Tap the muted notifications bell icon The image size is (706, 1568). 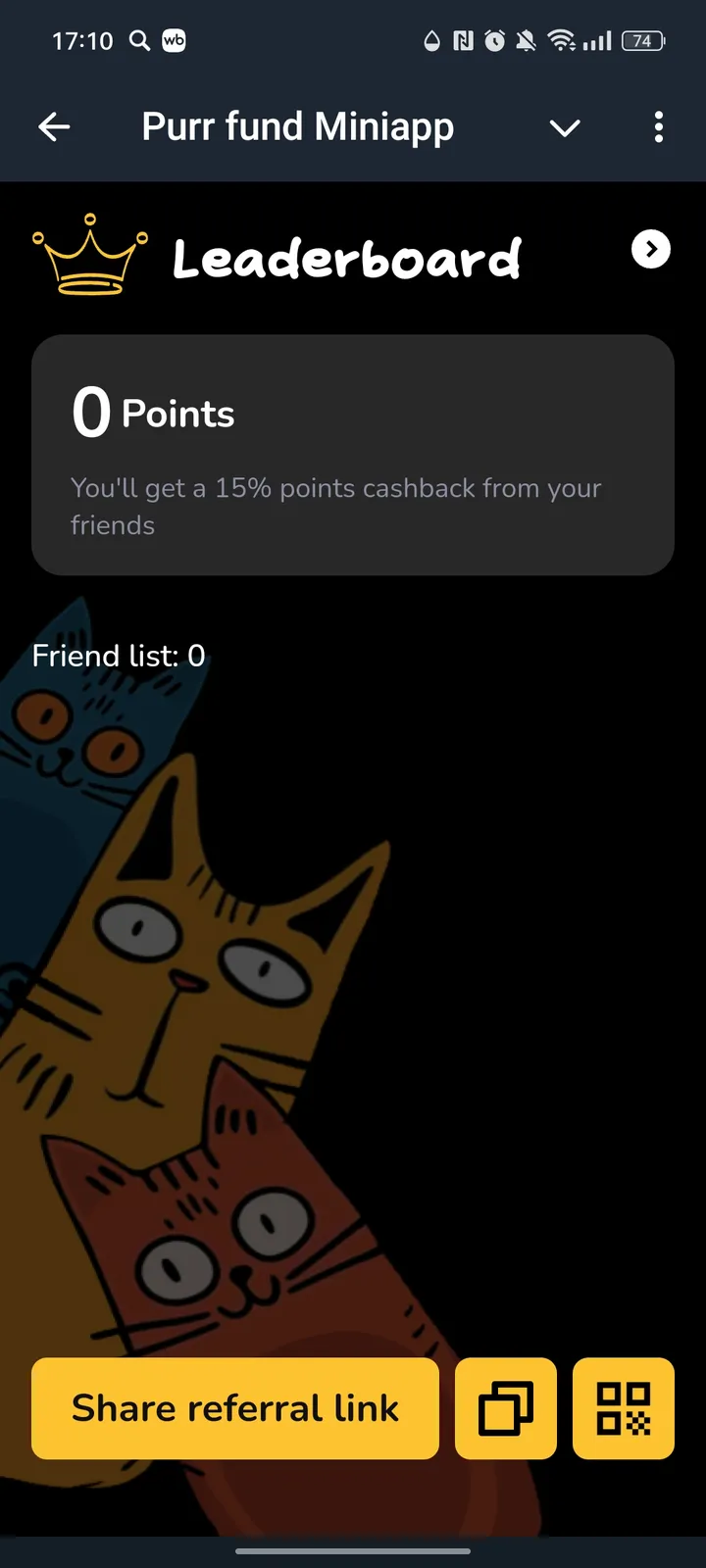coord(527,41)
